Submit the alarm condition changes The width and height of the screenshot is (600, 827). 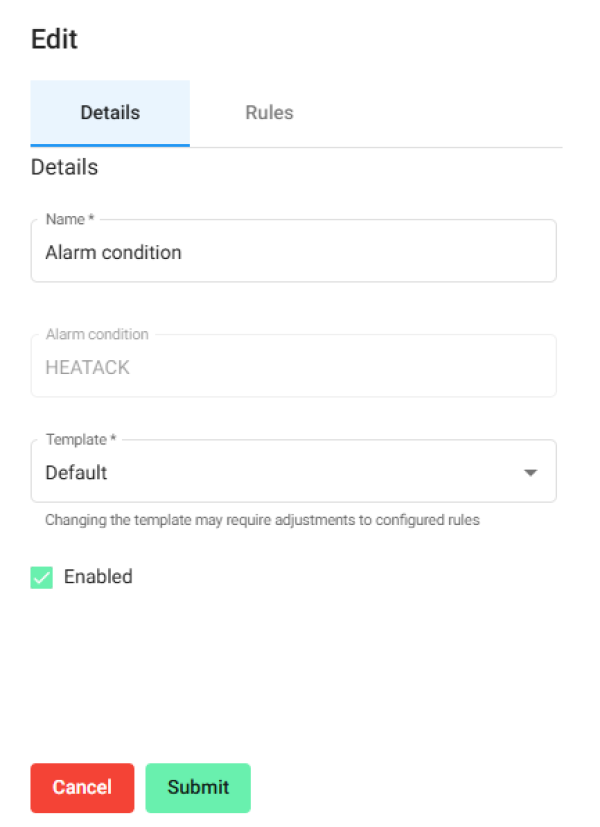pyautogui.click(x=198, y=787)
